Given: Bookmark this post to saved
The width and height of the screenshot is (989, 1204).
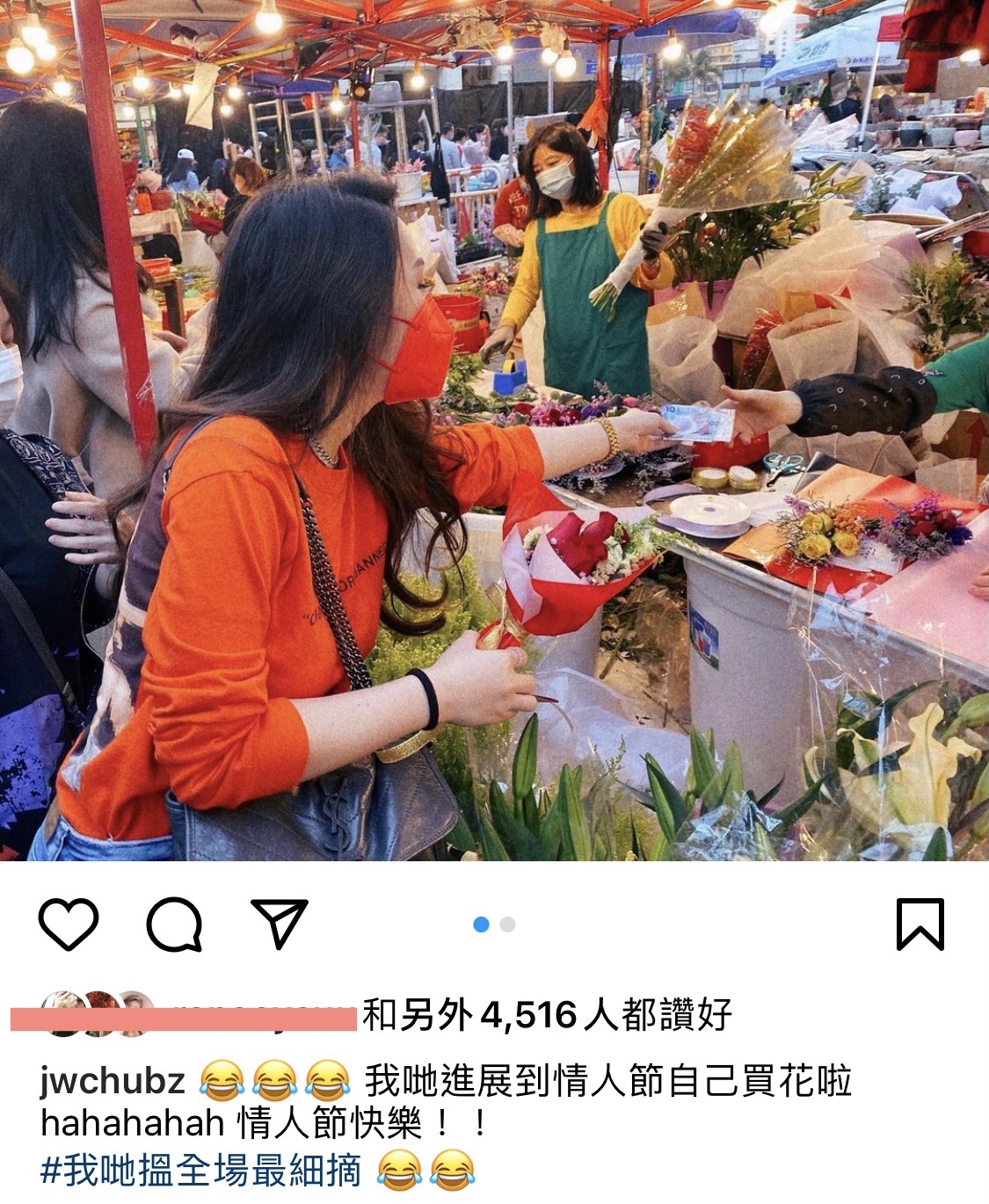Looking at the screenshot, I should point(920,924).
